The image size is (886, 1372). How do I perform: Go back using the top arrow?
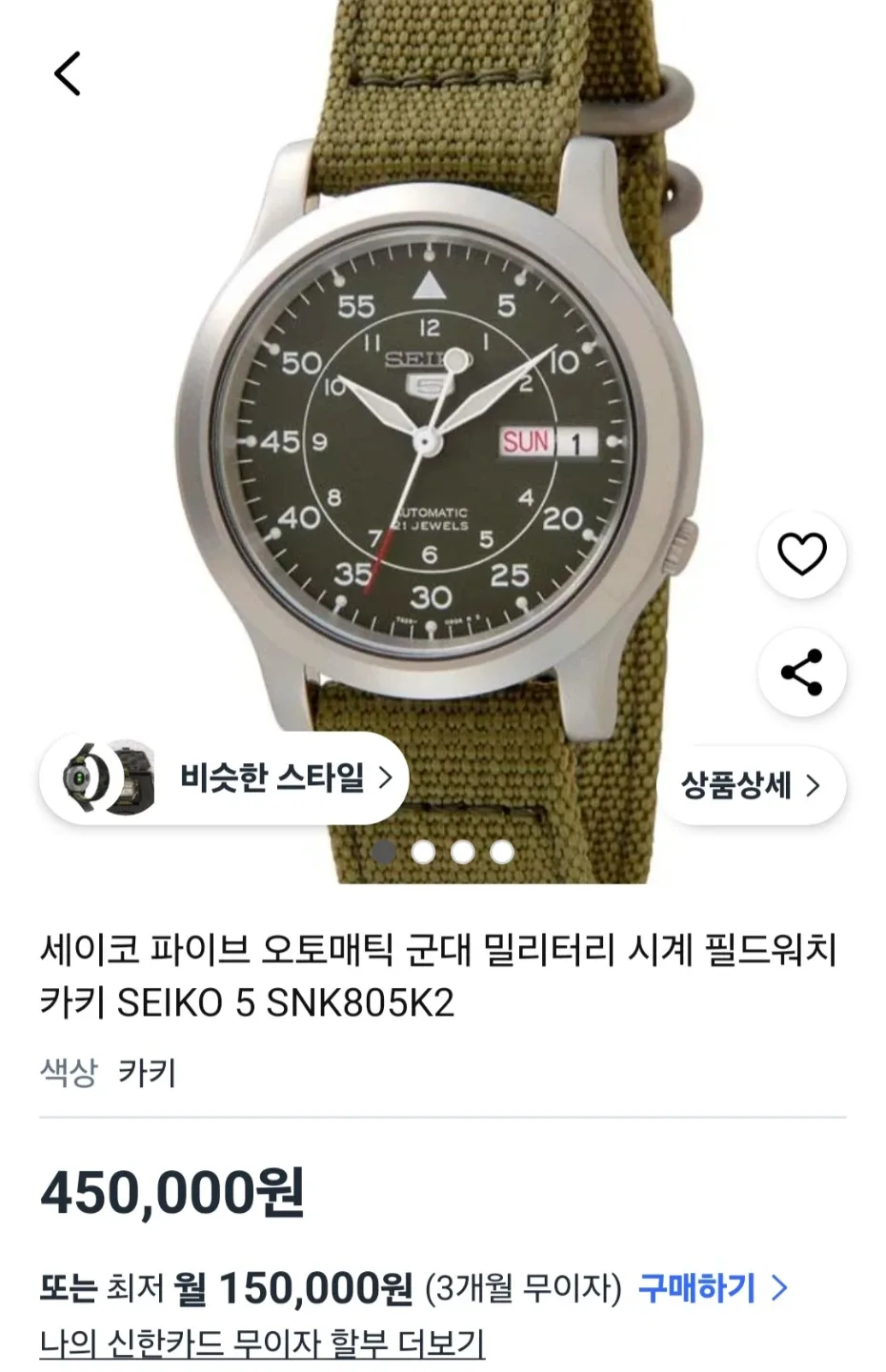[68, 73]
